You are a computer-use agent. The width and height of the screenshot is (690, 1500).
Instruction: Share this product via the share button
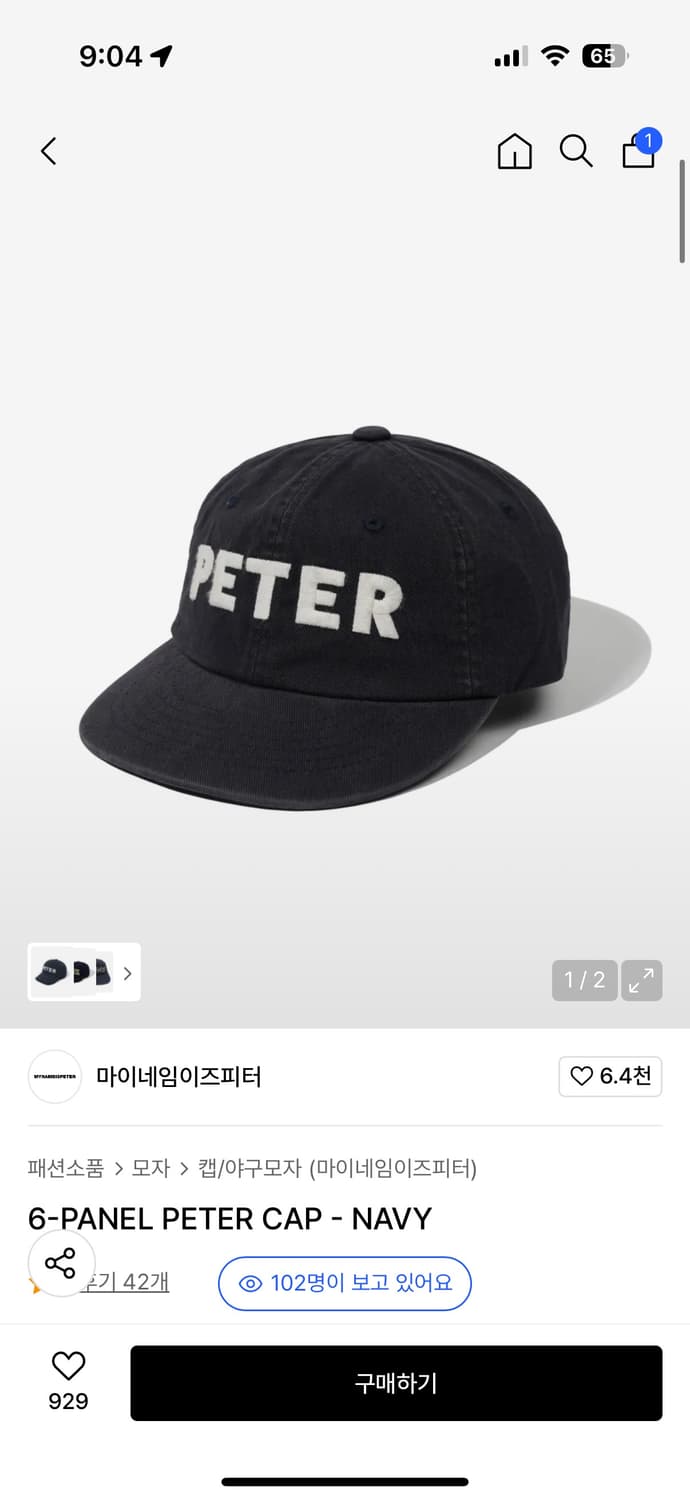pos(61,1263)
